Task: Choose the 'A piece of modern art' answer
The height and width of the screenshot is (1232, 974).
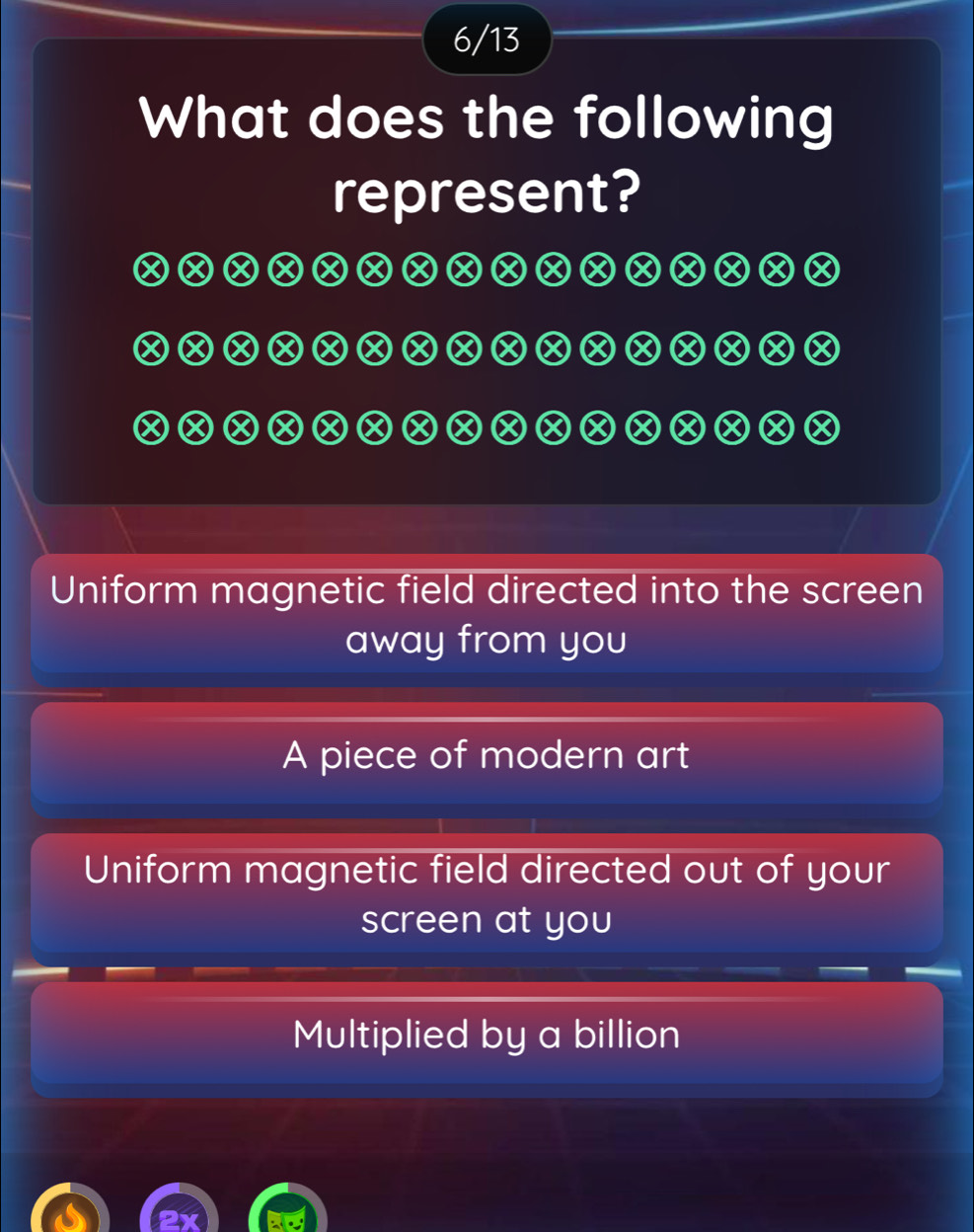Action: pyautogui.click(x=487, y=755)
